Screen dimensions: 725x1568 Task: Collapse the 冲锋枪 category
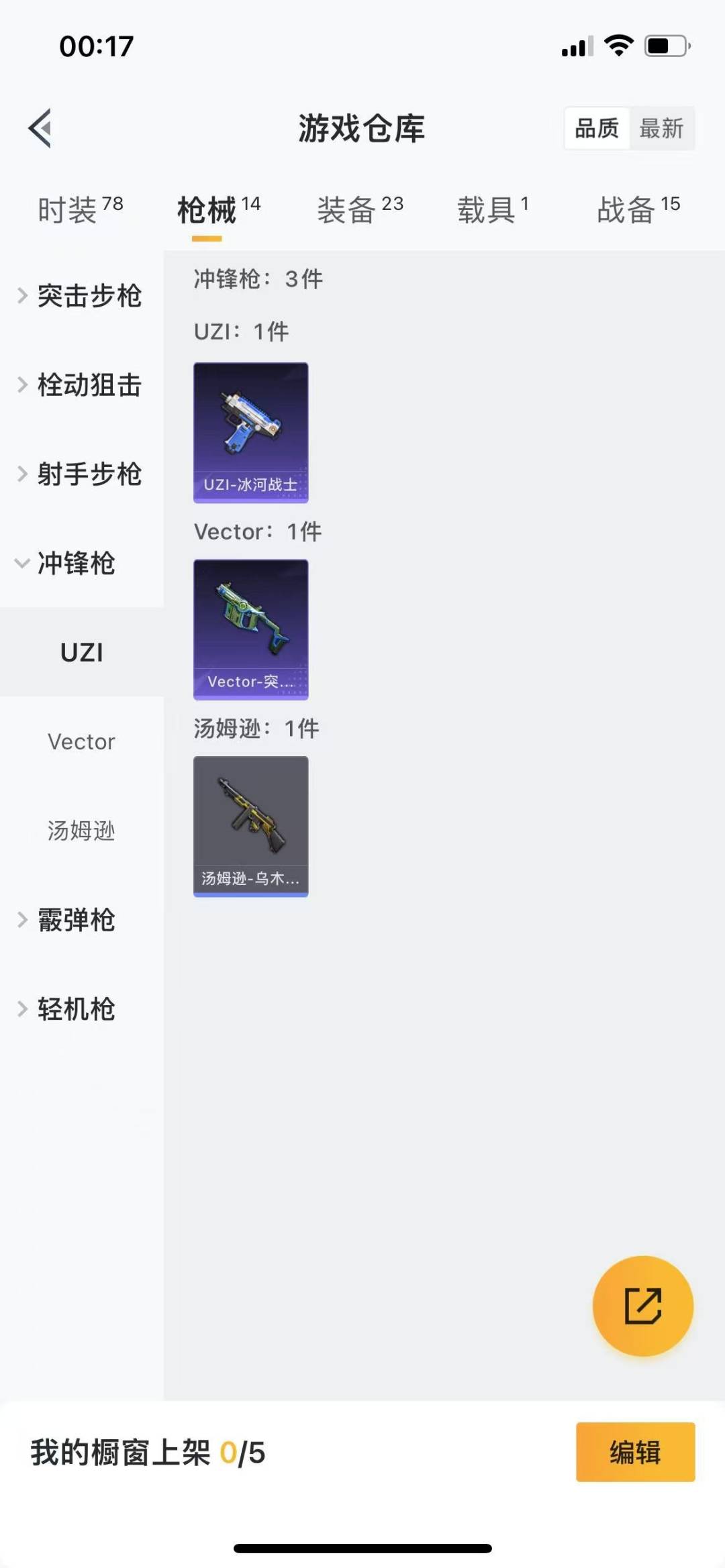click(x=81, y=563)
